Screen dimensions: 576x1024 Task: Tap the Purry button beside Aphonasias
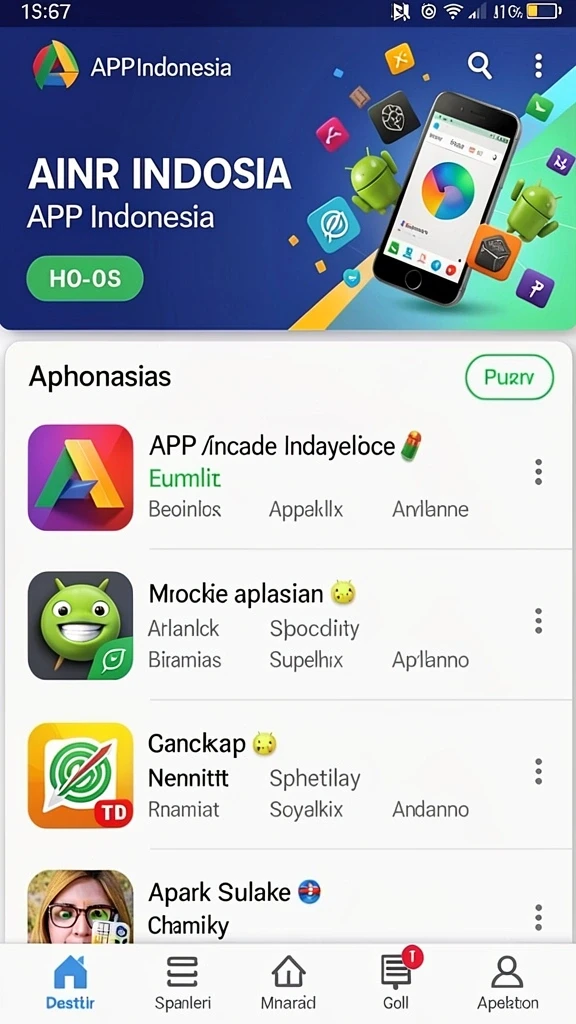509,377
